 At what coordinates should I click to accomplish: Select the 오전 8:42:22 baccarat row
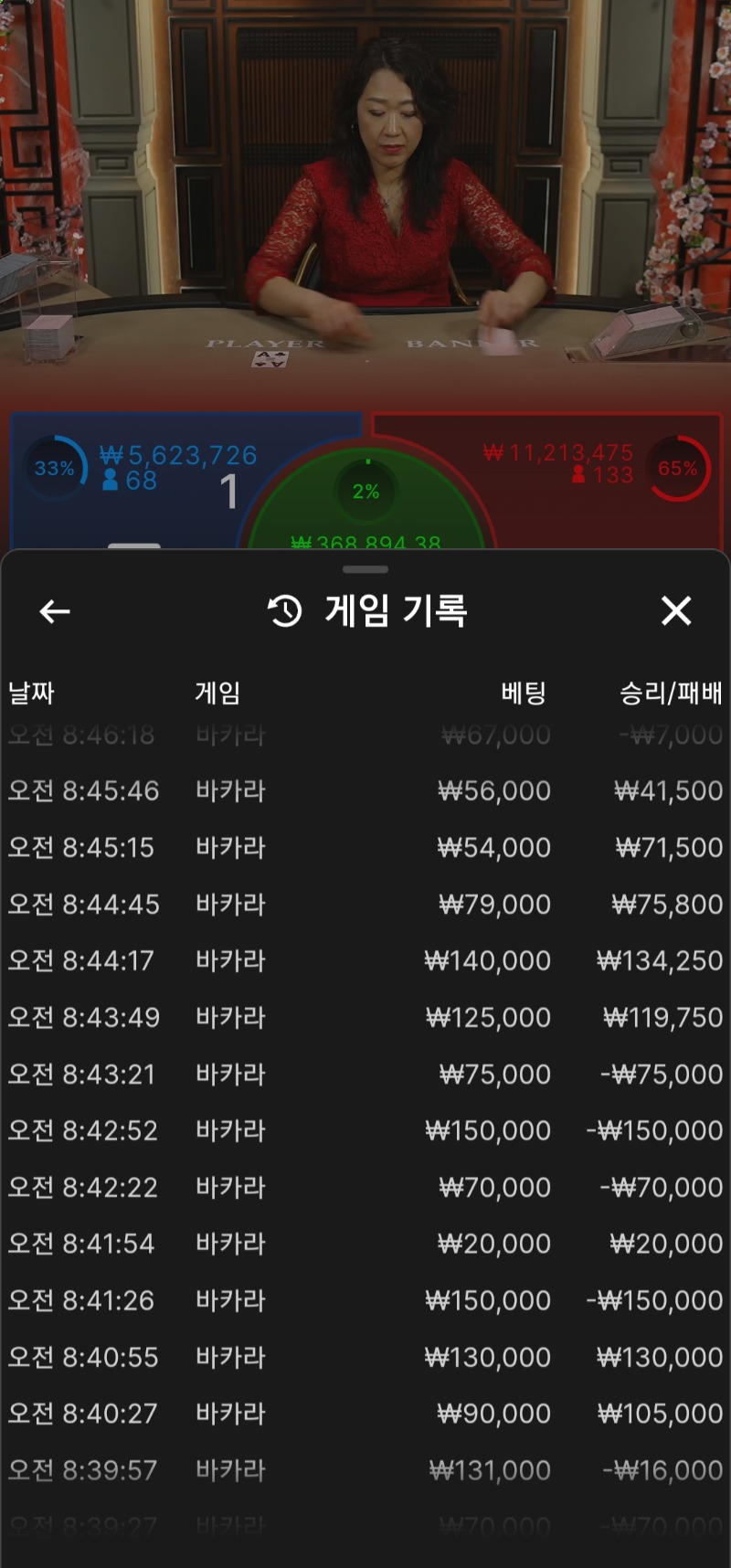tap(365, 1187)
